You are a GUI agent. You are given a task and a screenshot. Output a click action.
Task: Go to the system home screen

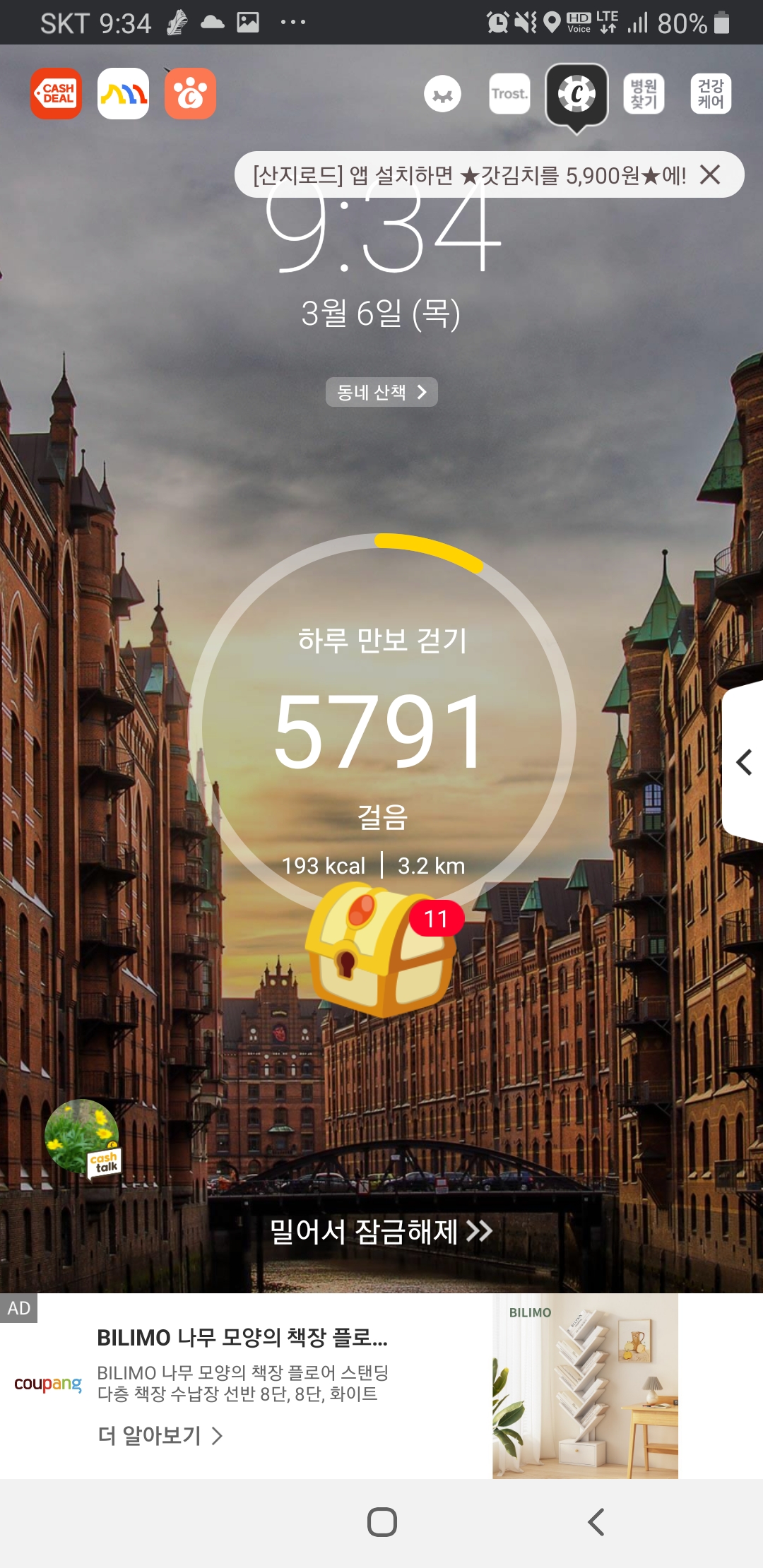pyautogui.click(x=381, y=1521)
